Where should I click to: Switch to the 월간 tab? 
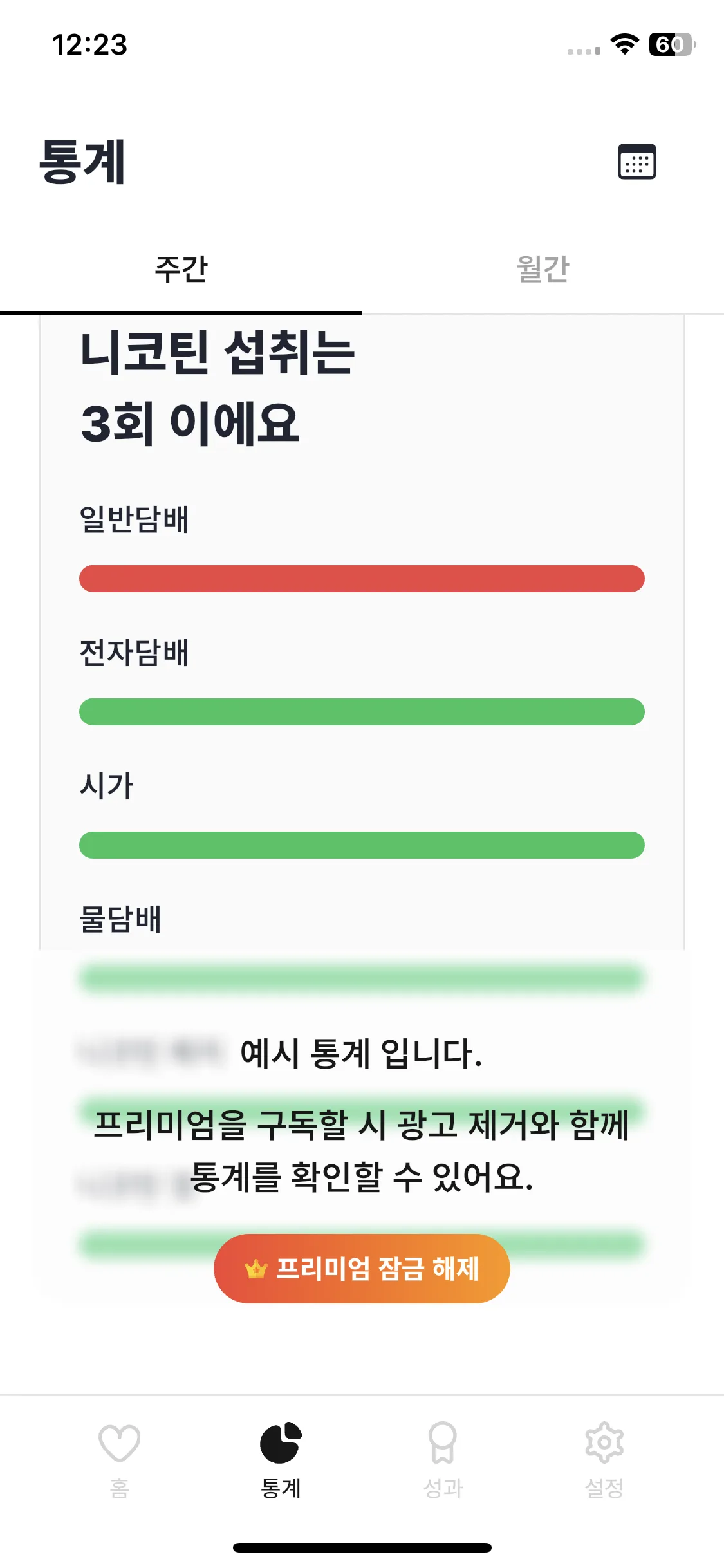(x=543, y=268)
